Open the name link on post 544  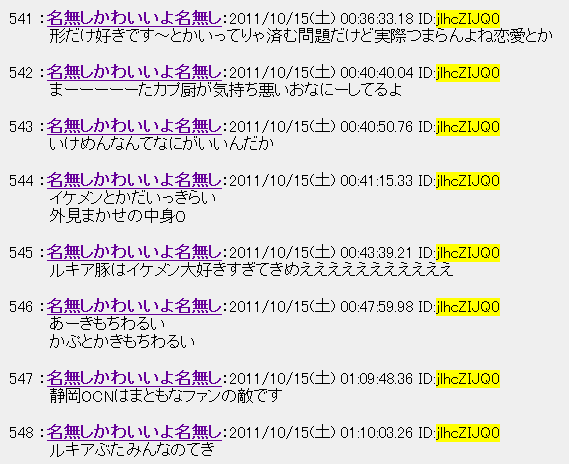[x=134, y=181]
